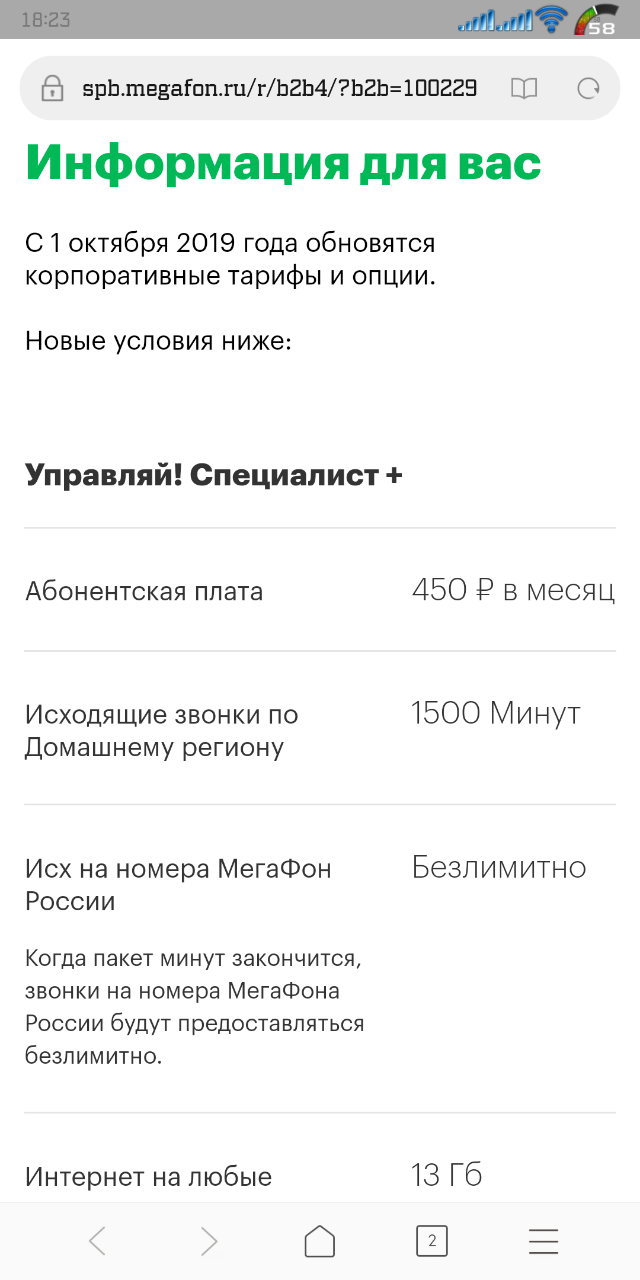
Task: Reload the page
Action: tap(588, 88)
